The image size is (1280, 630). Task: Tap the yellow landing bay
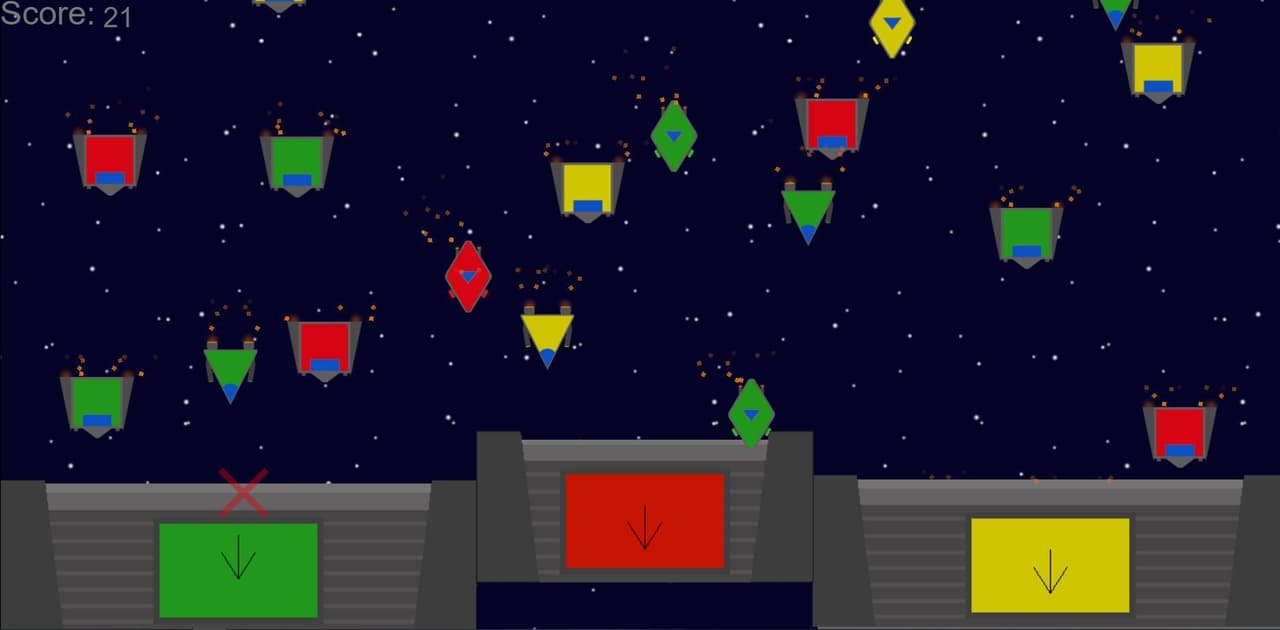pos(1050,565)
